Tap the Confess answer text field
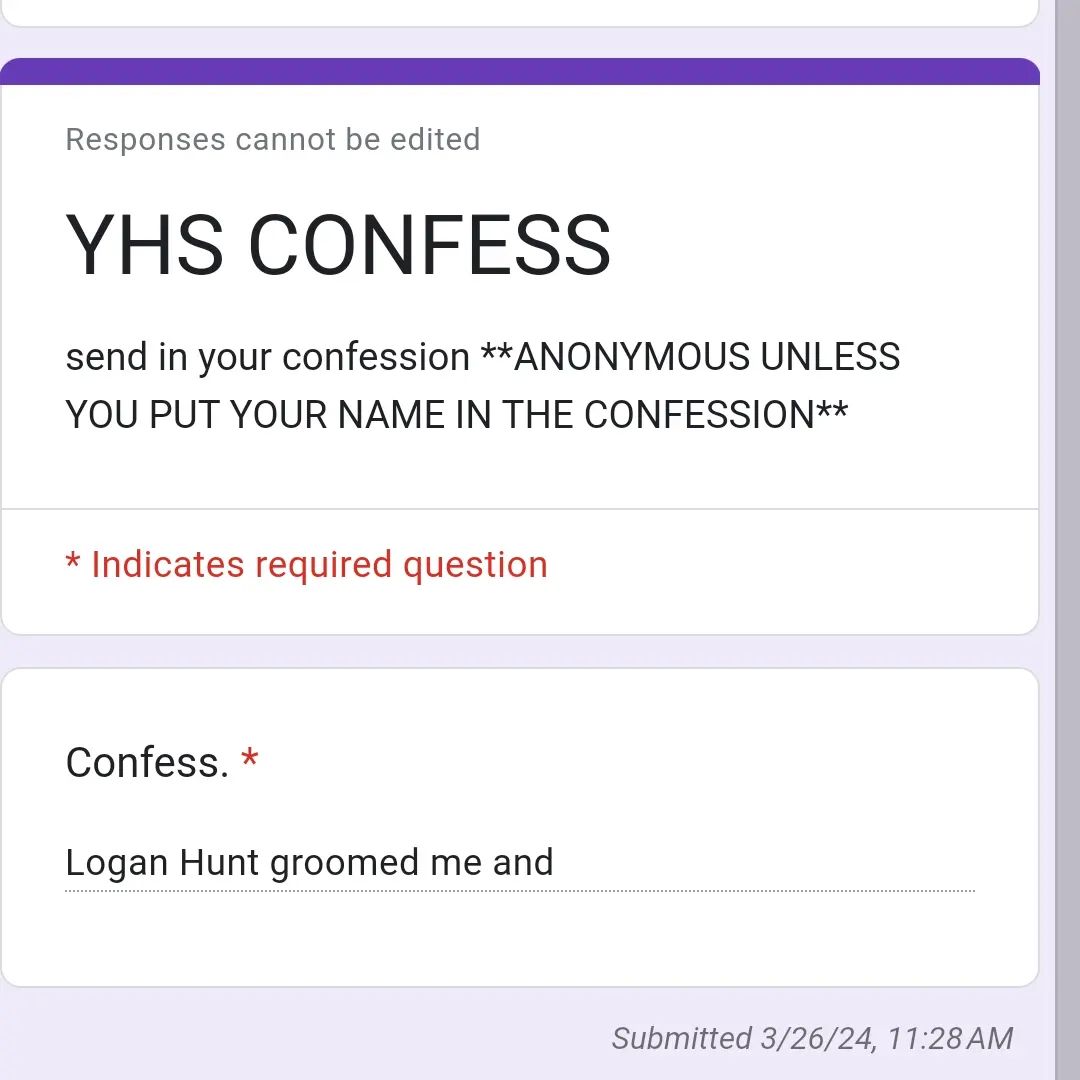 coord(519,863)
